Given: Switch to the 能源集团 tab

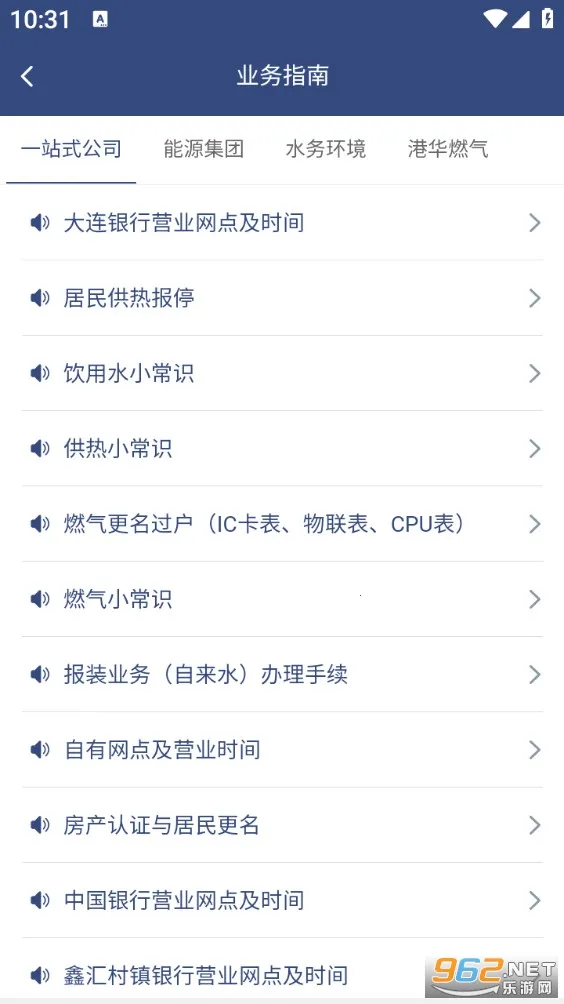Looking at the screenshot, I should coord(204,149).
